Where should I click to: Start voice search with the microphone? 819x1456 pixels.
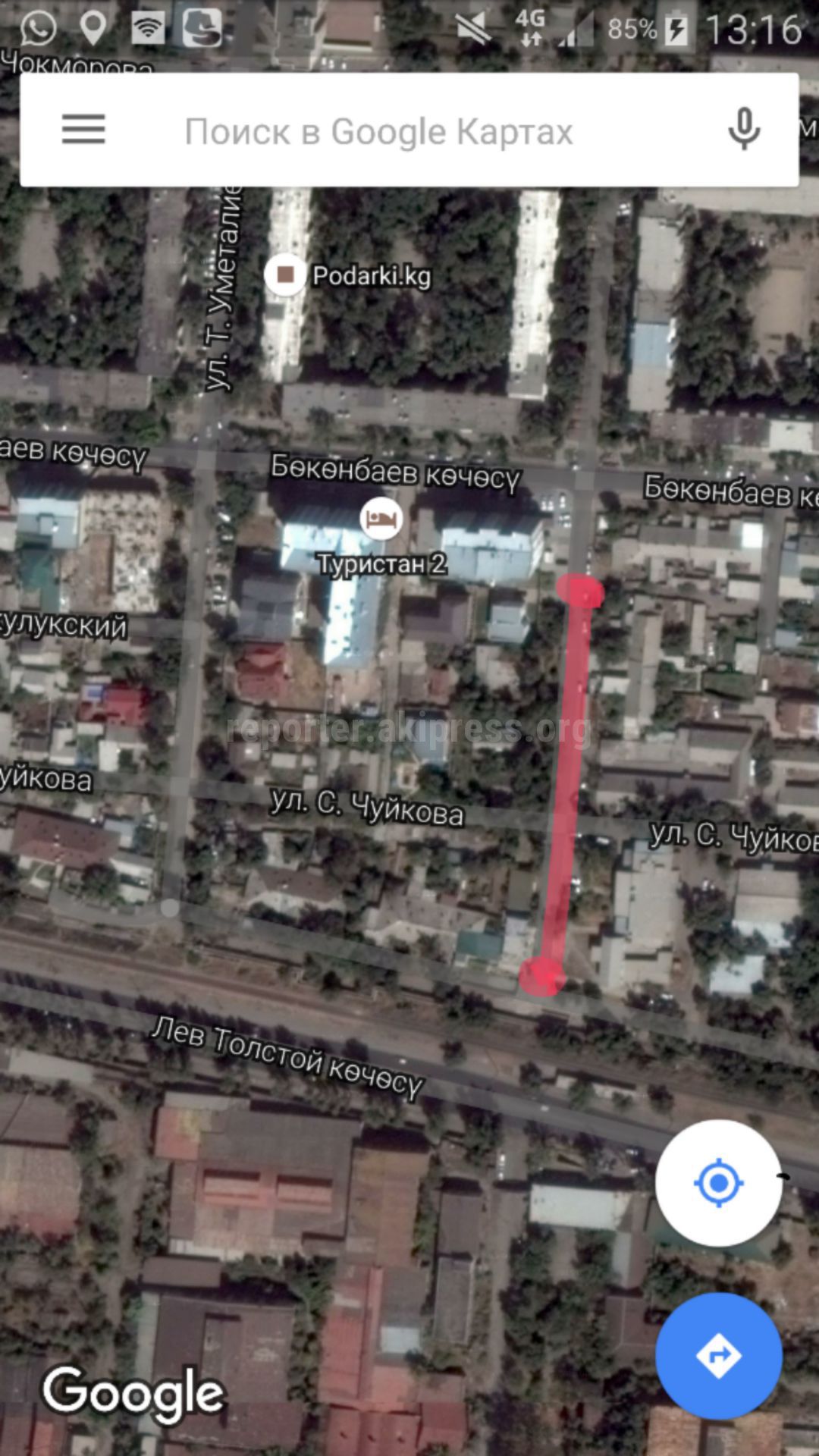(x=744, y=130)
